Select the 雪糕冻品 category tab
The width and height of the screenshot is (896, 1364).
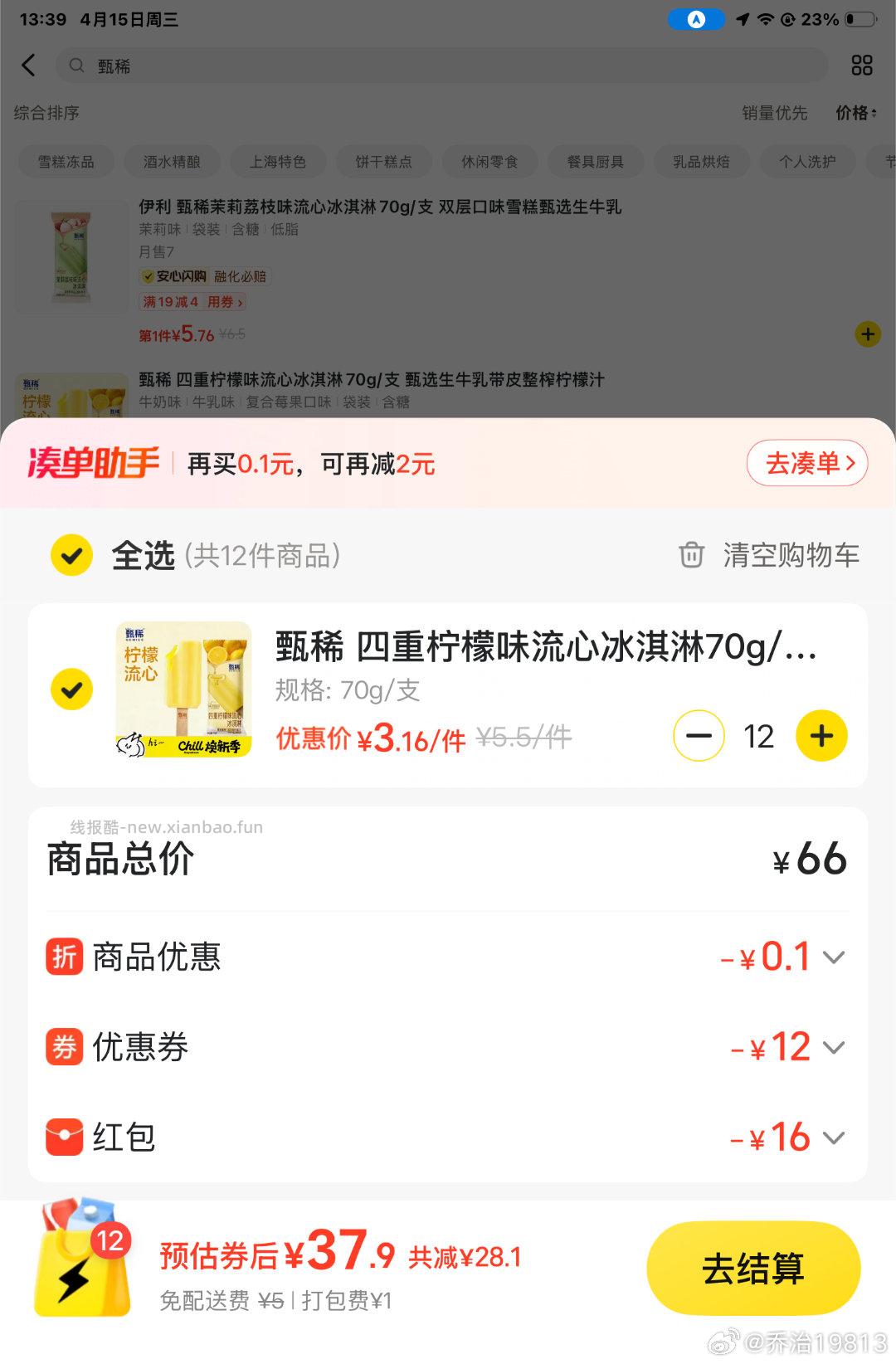coord(66,162)
